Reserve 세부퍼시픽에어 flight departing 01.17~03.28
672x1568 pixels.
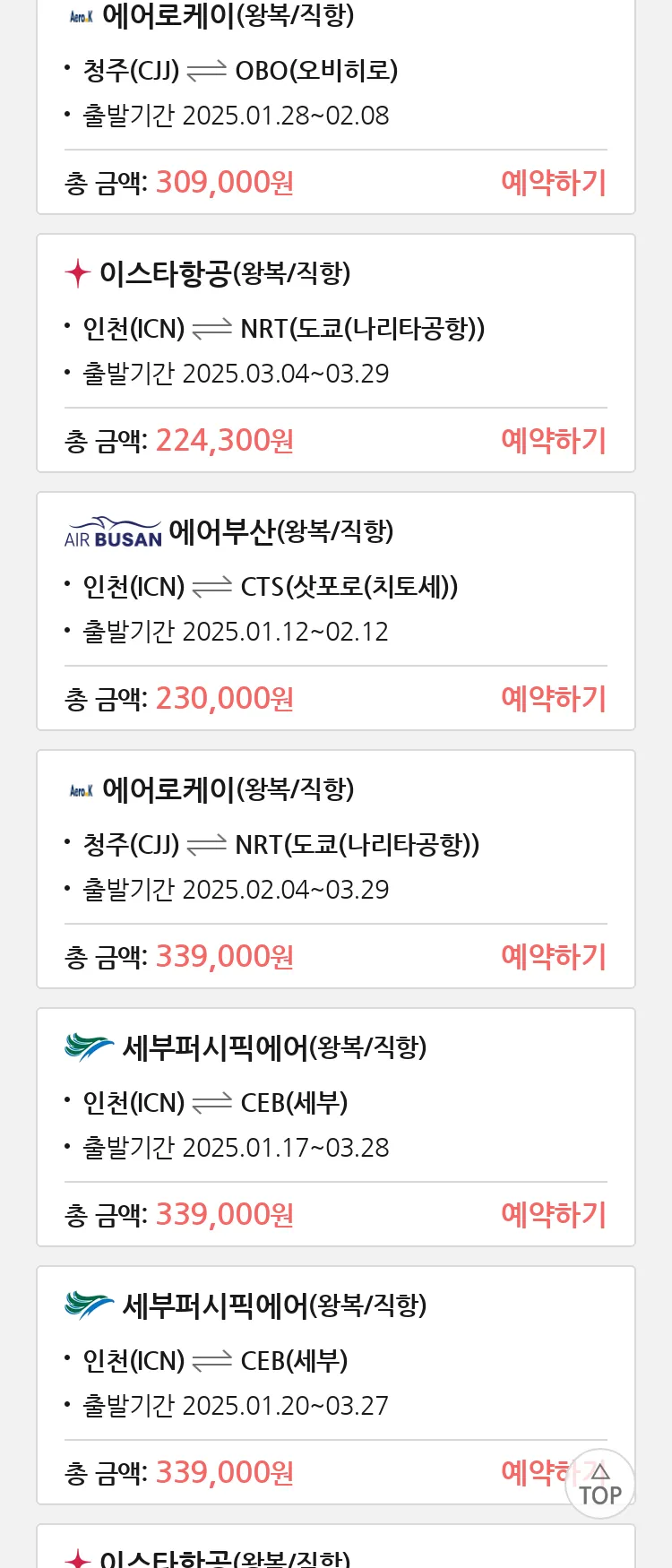pyautogui.click(x=554, y=1215)
